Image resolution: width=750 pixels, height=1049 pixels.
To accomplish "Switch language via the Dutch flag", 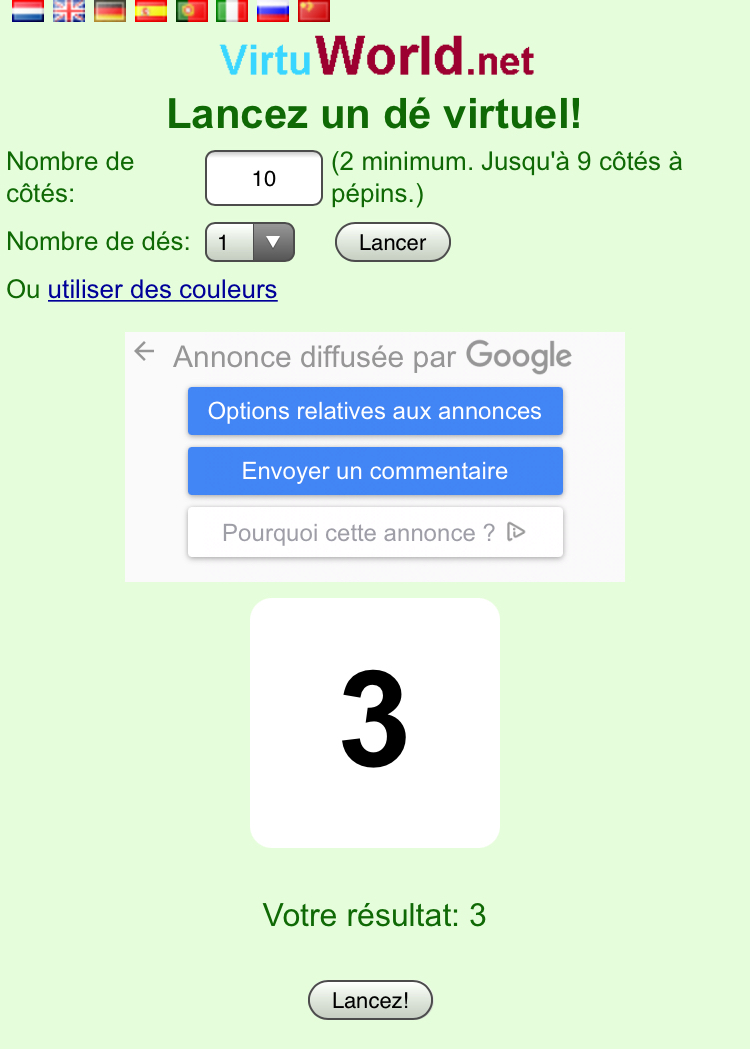I will click(x=28, y=11).
